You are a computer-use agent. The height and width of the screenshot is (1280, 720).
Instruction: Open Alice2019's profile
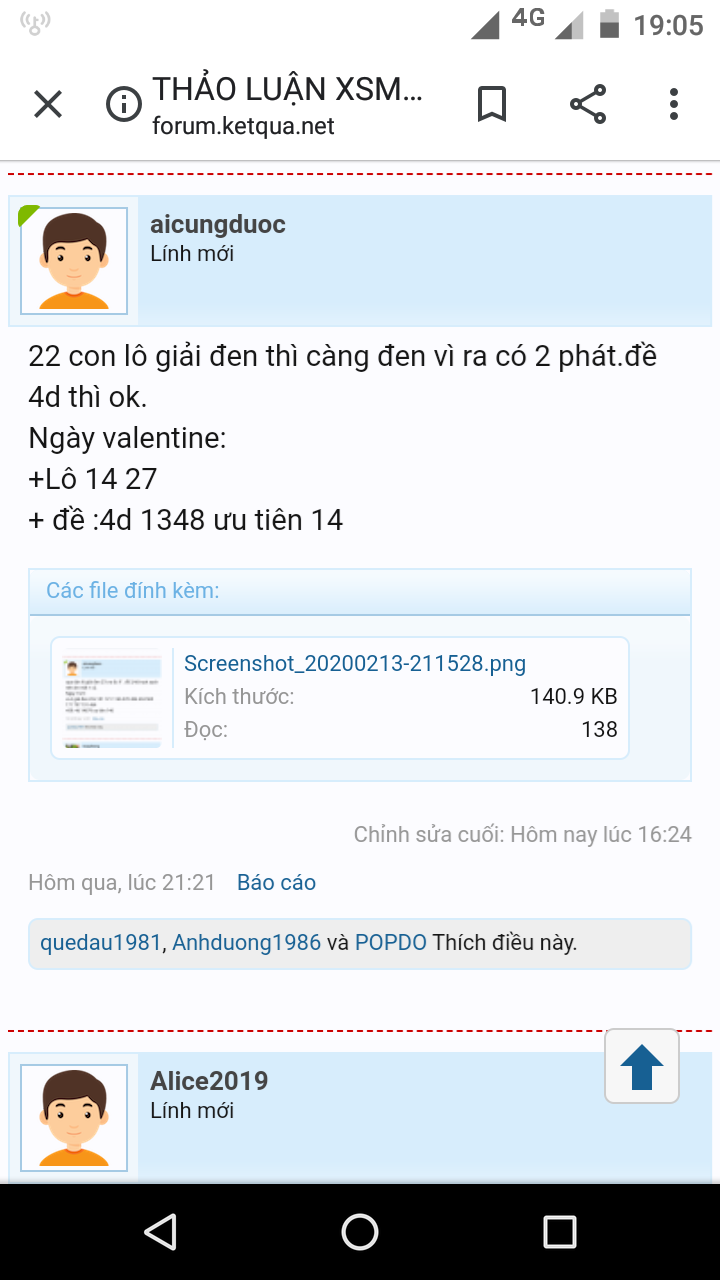click(x=209, y=1081)
